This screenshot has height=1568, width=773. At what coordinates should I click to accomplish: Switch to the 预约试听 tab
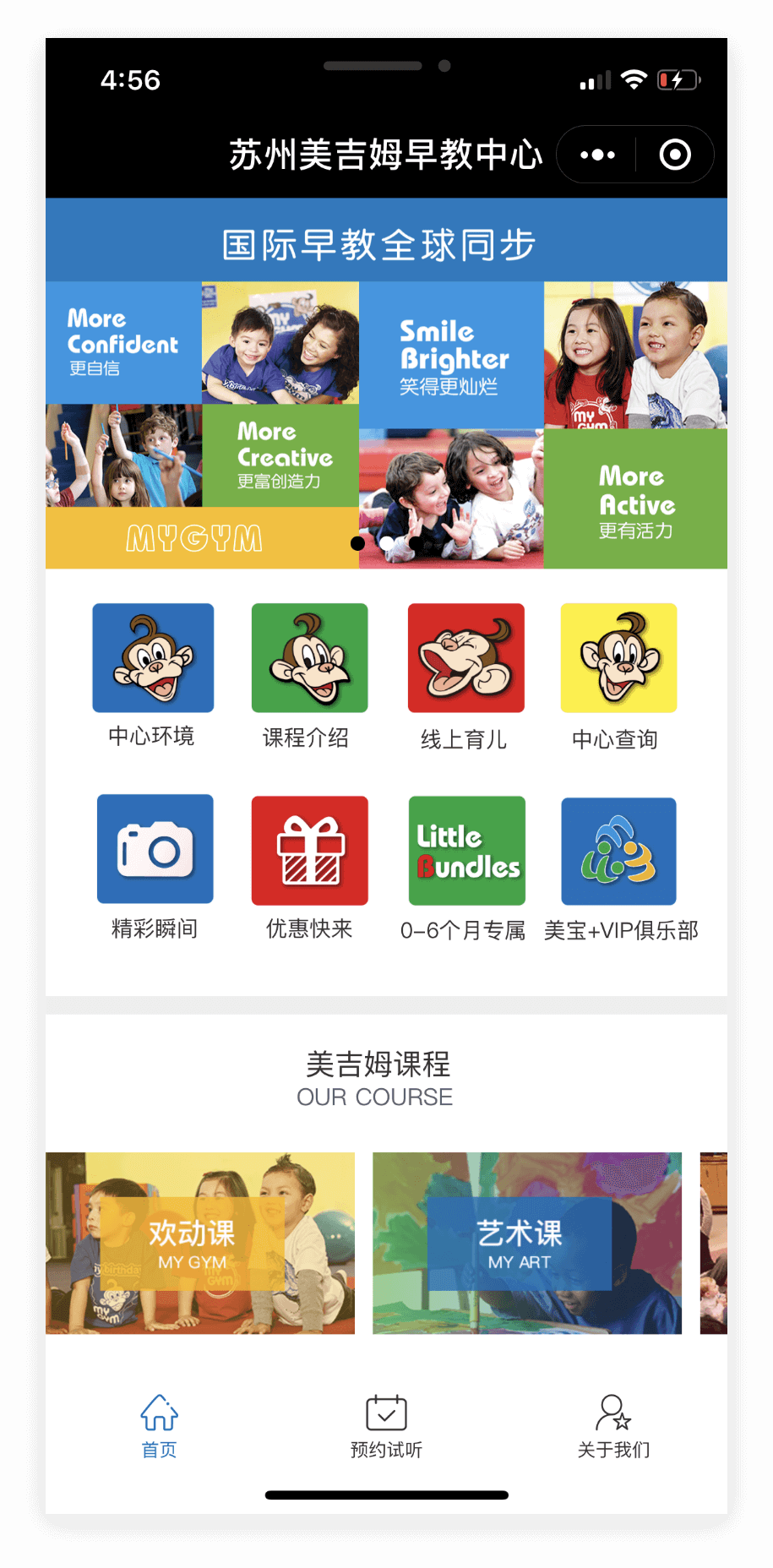pyautogui.click(x=386, y=1426)
